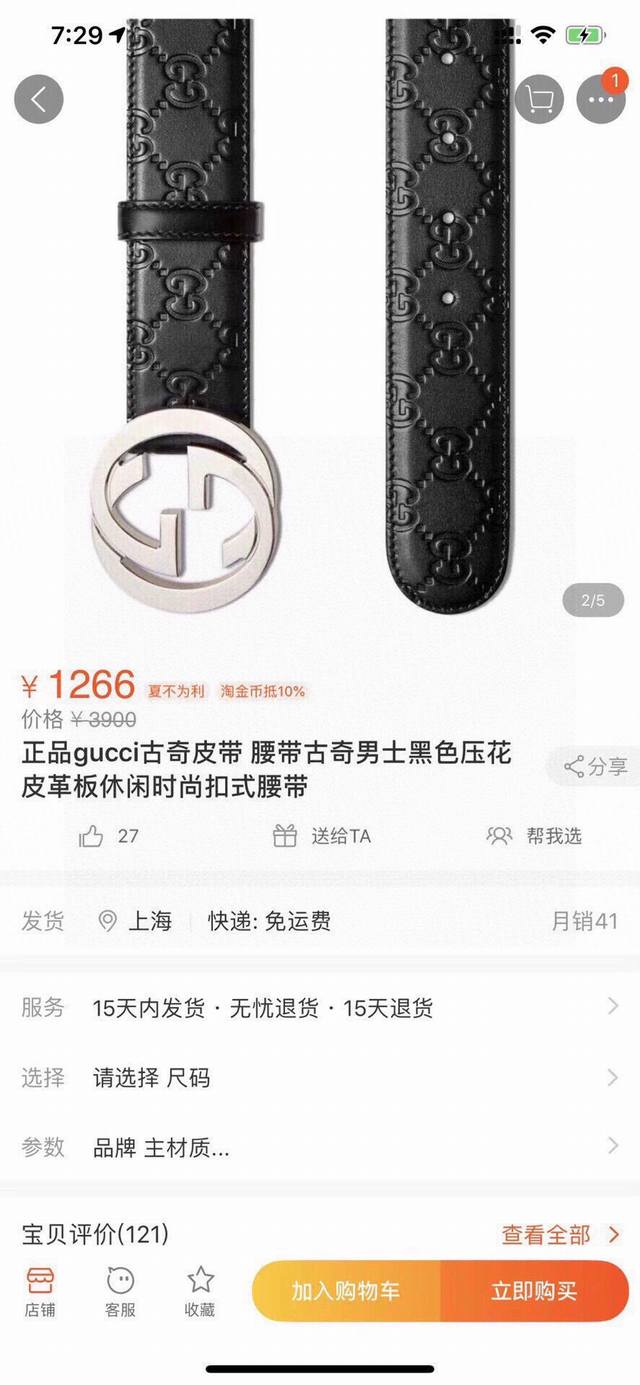Image resolution: width=640 pixels, height=1385 pixels.
Task: Open 选择 to choose a size
Action: [320, 1077]
